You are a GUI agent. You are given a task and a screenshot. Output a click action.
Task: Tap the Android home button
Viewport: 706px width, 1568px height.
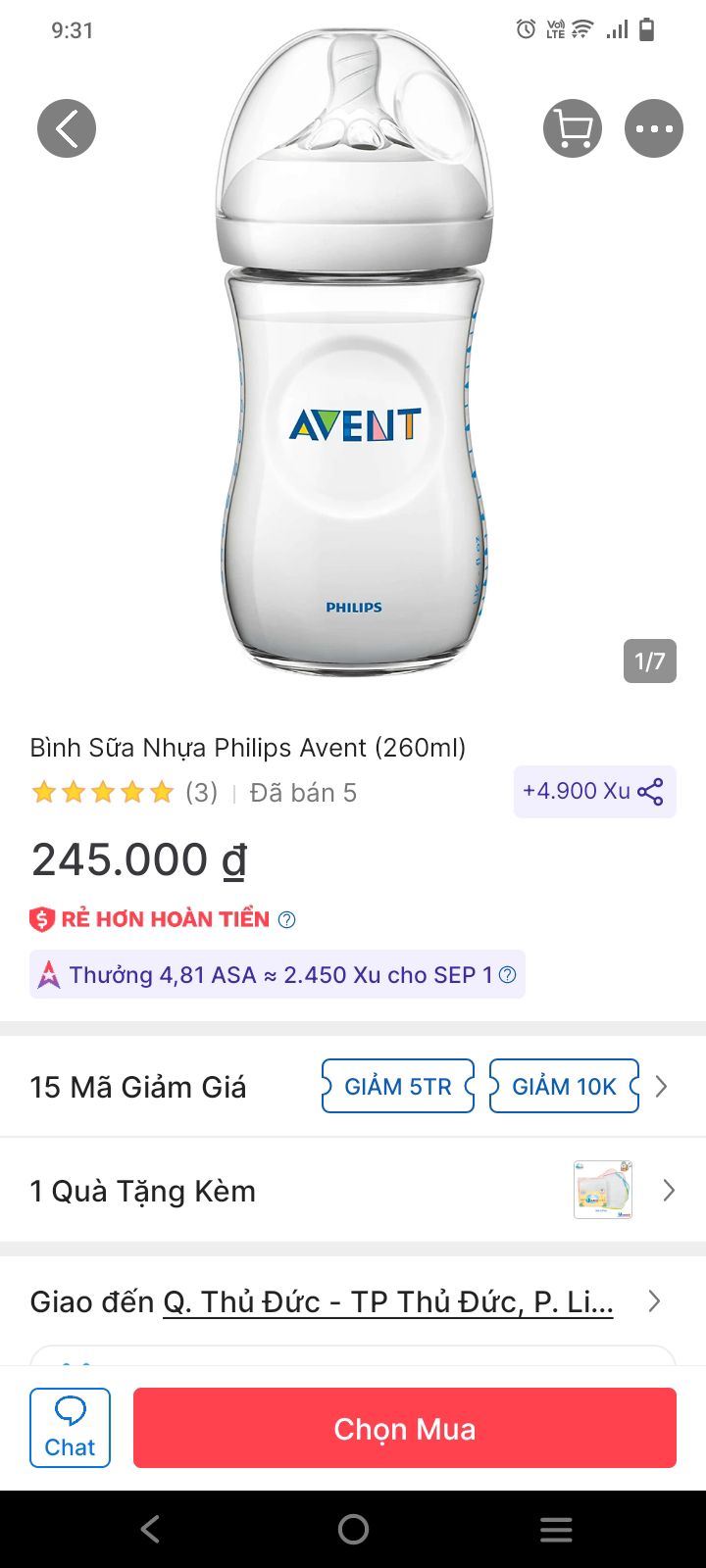click(352, 1528)
